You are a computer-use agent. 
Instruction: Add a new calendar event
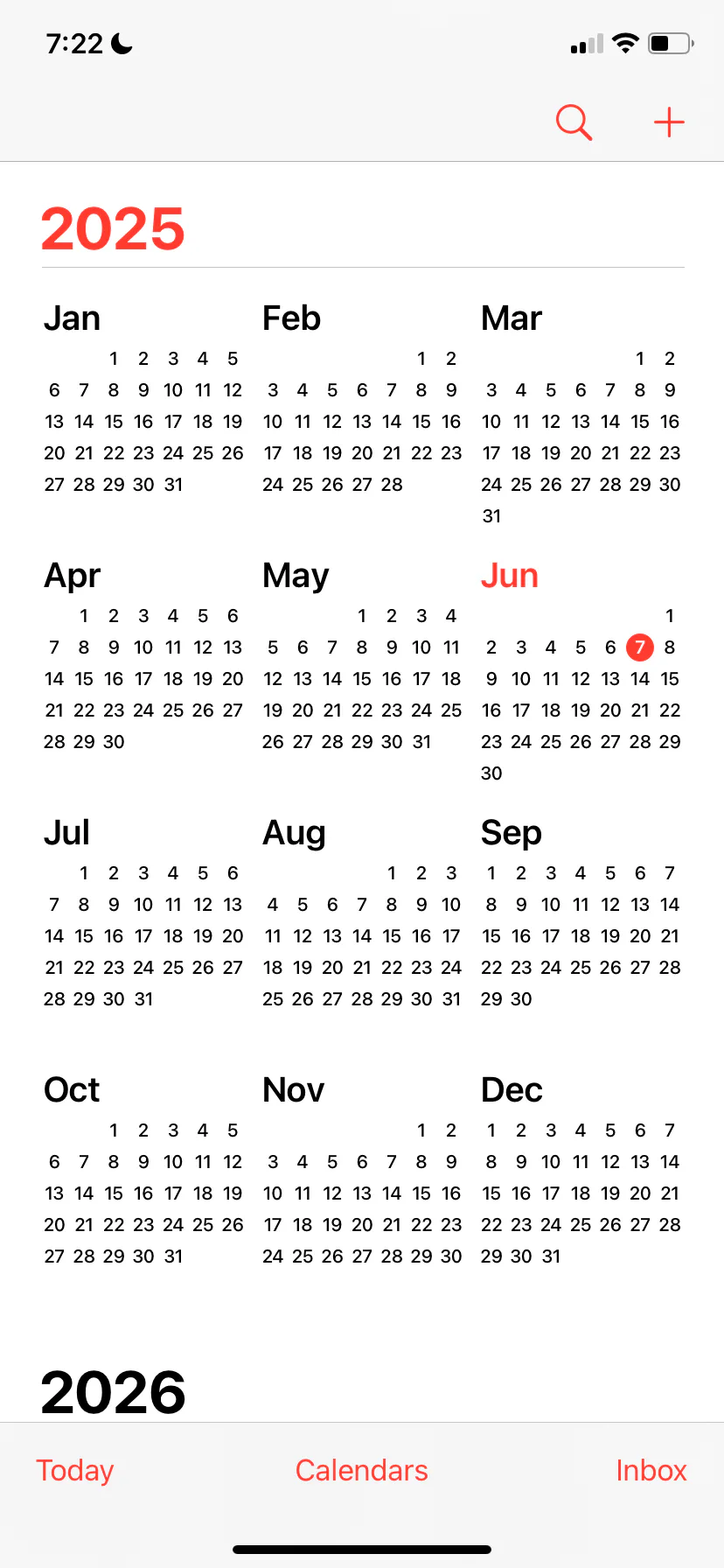[x=669, y=122]
